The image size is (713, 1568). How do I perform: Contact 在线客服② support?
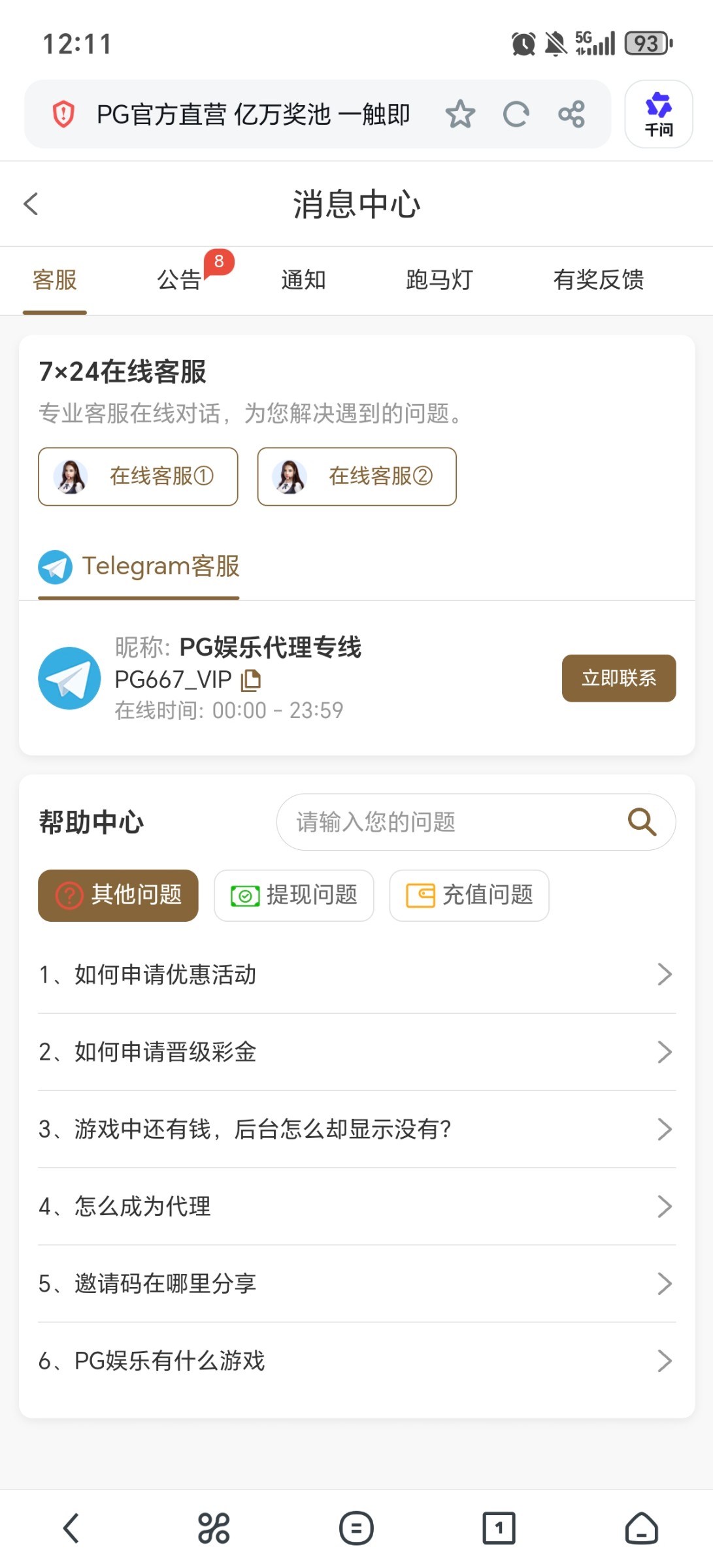pos(357,476)
